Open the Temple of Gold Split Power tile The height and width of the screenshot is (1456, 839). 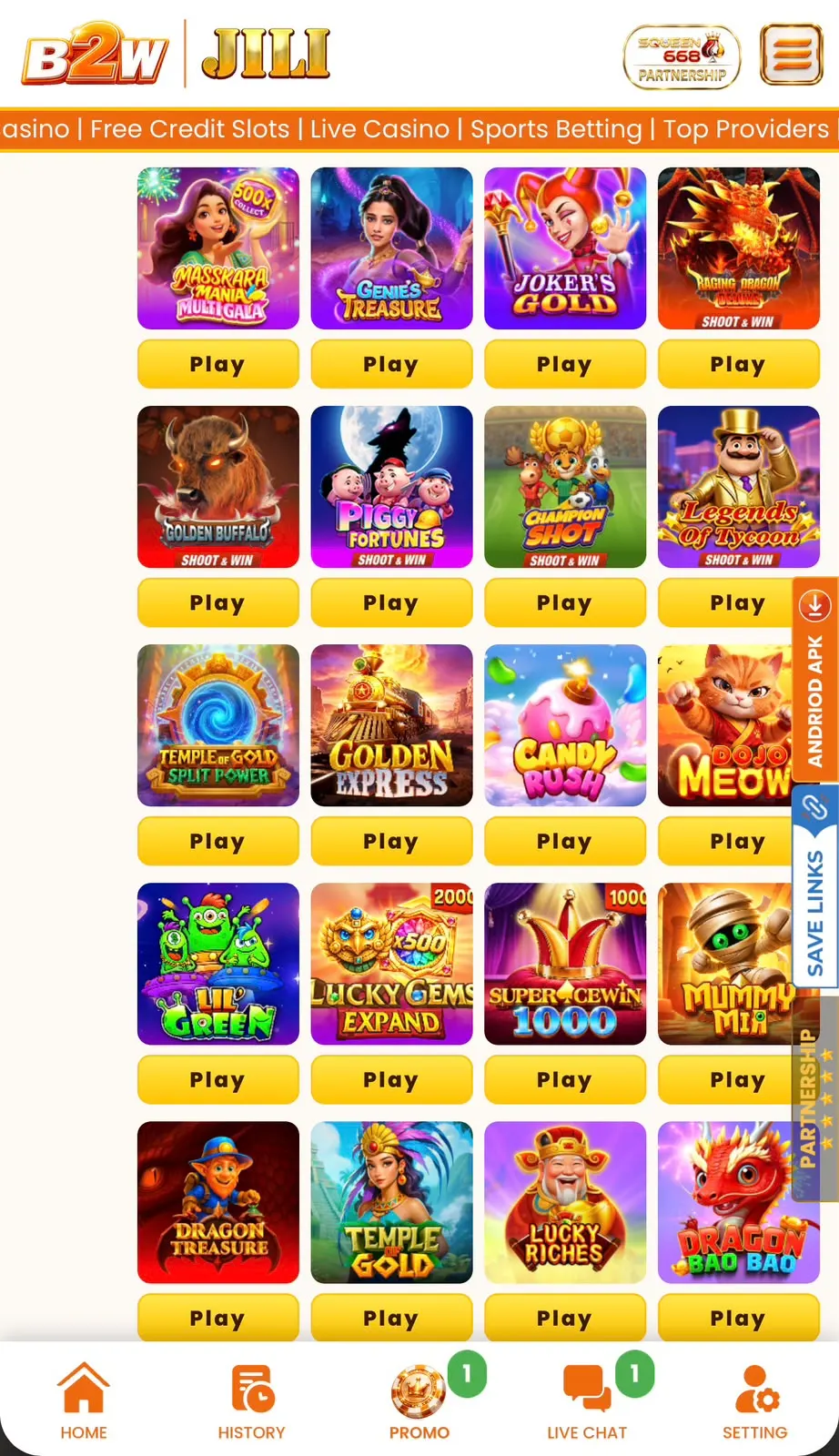[x=218, y=725]
